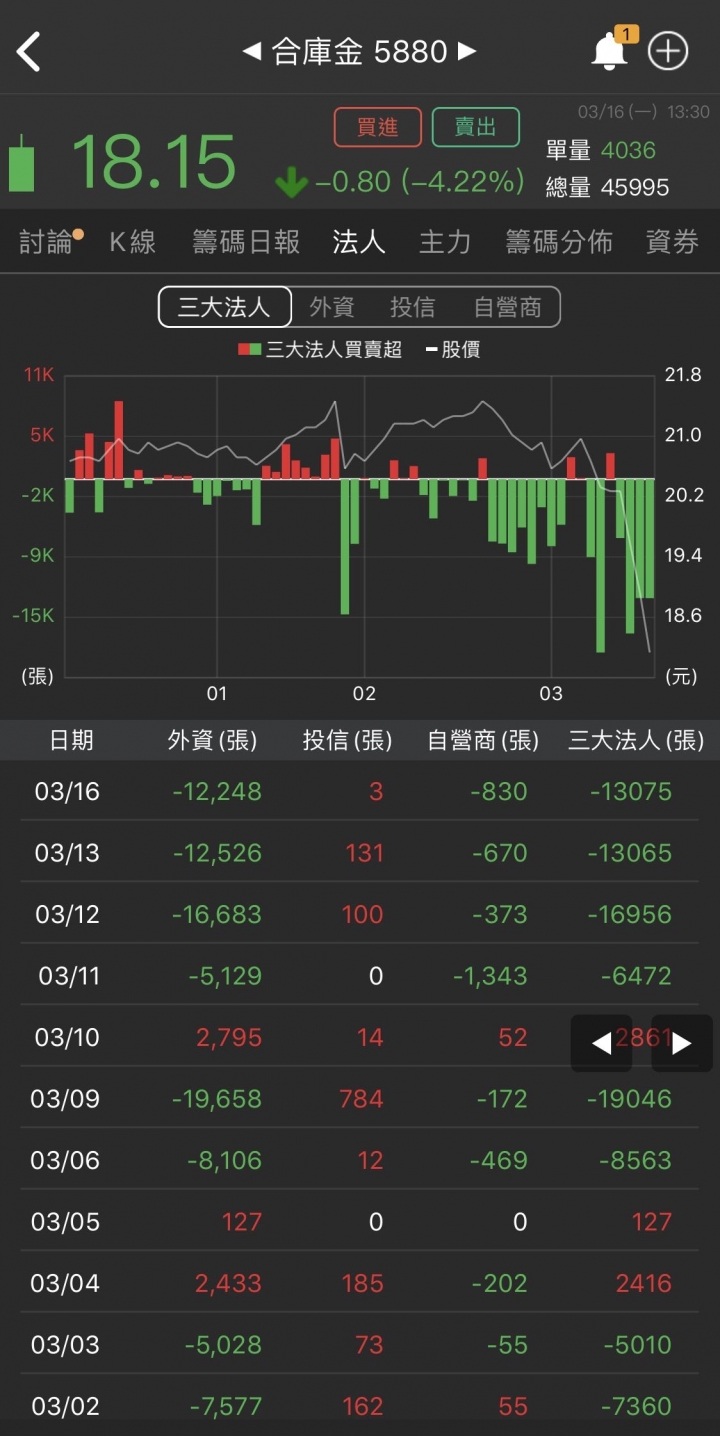The height and width of the screenshot is (1436, 720).
Task: Select the 投信 segment
Action: click(413, 307)
